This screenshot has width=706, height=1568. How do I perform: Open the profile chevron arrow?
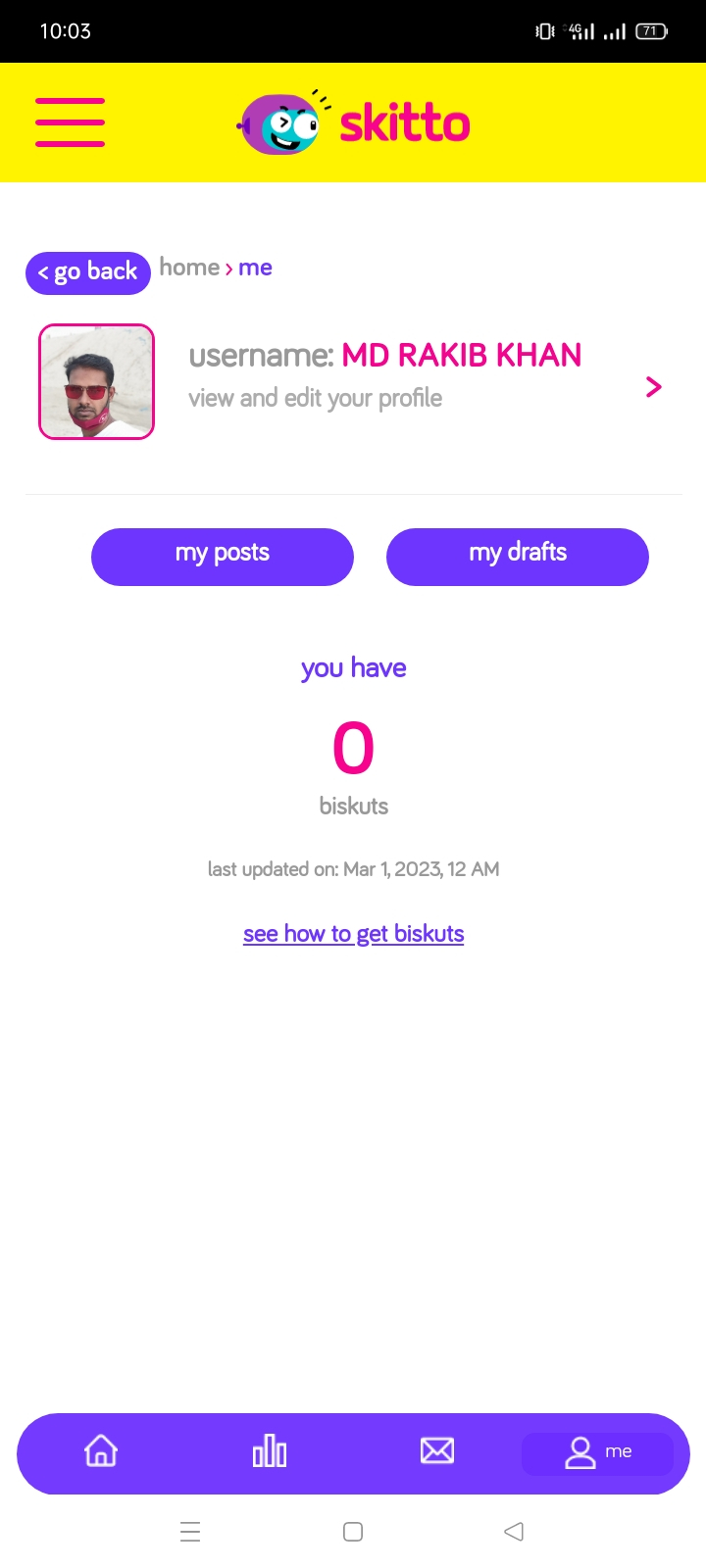pos(654,387)
